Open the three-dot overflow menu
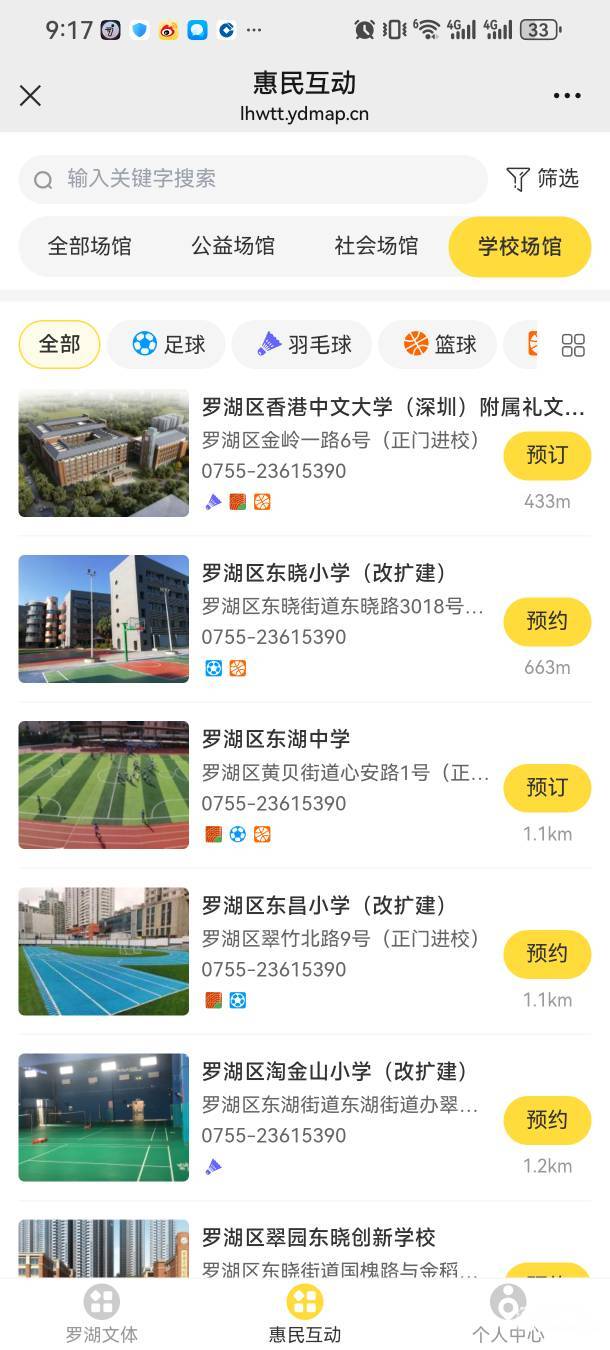The height and width of the screenshot is (1350, 610). point(566,96)
